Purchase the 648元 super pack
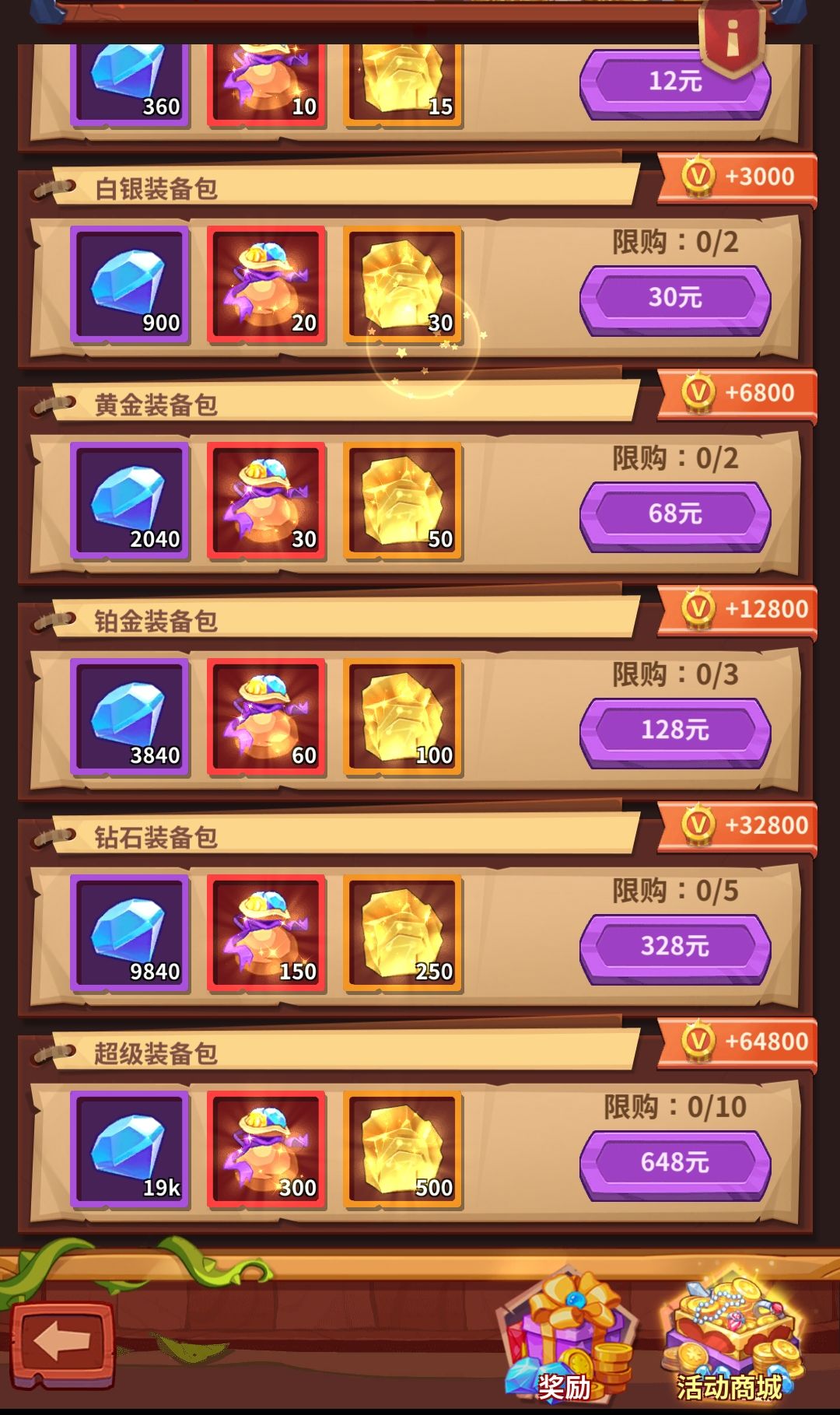 pyautogui.click(x=675, y=1160)
